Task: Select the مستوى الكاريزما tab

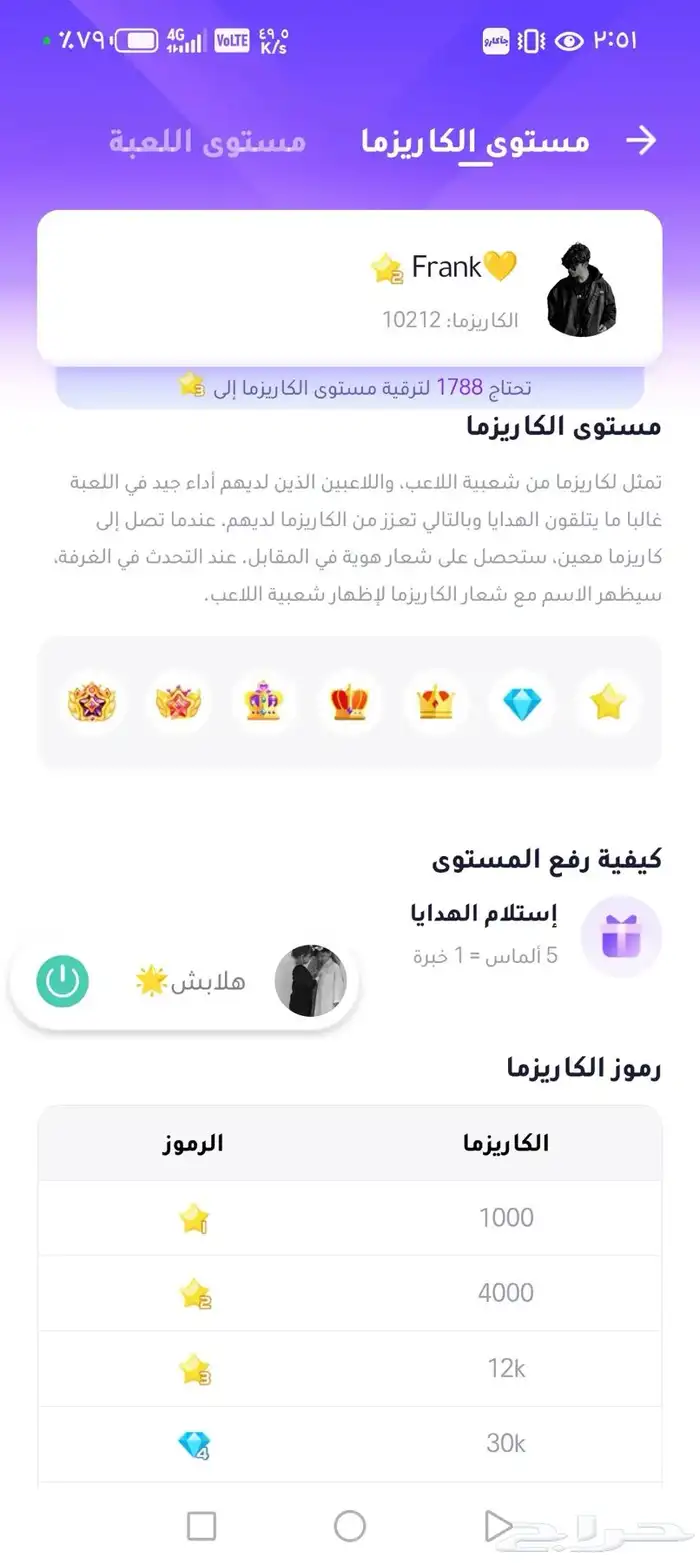Action: click(x=475, y=141)
